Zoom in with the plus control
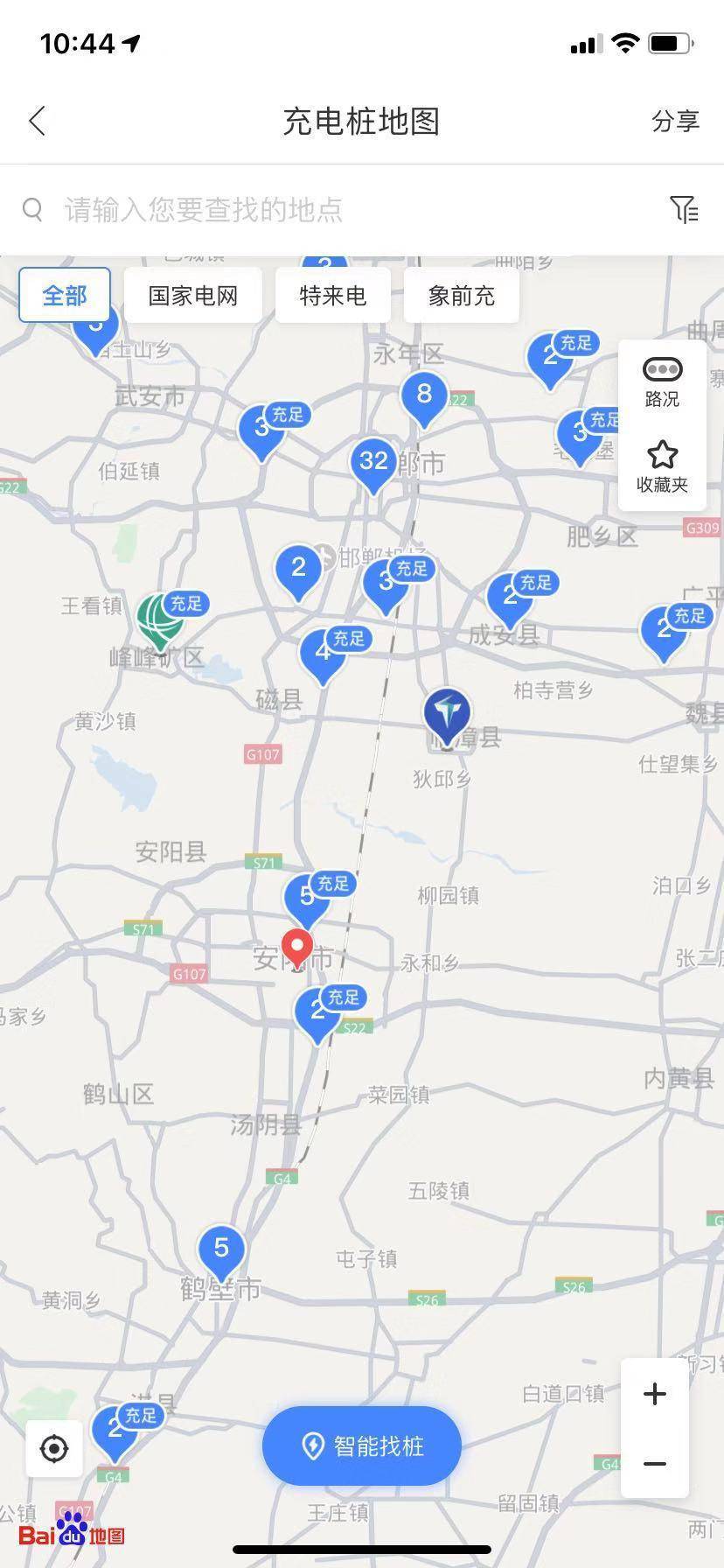 click(654, 1394)
